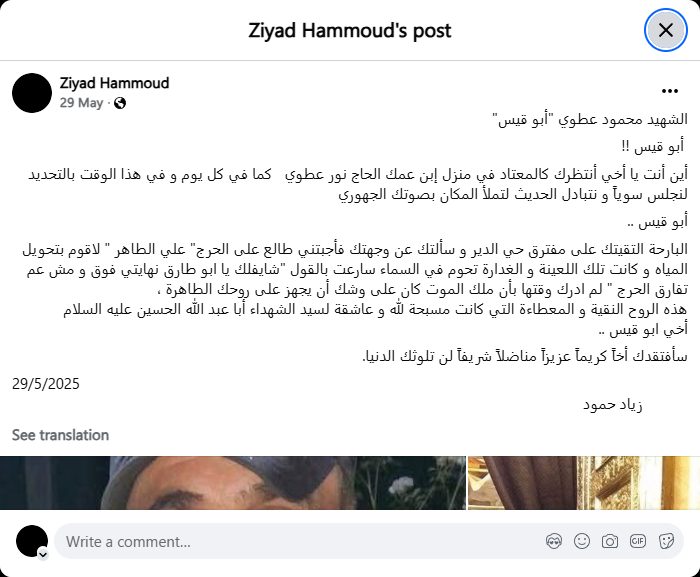Open the 29 May timestamp link
The height and width of the screenshot is (577, 700).
(82, 102)
